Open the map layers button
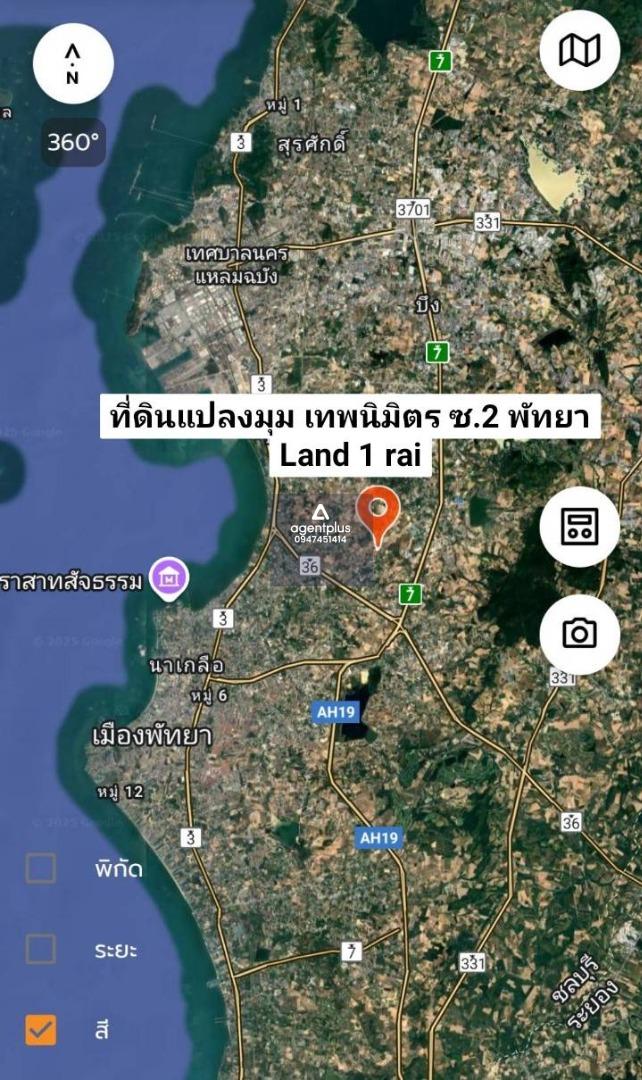Screen dimensions: 642x1080 click(x=579, y=50)
